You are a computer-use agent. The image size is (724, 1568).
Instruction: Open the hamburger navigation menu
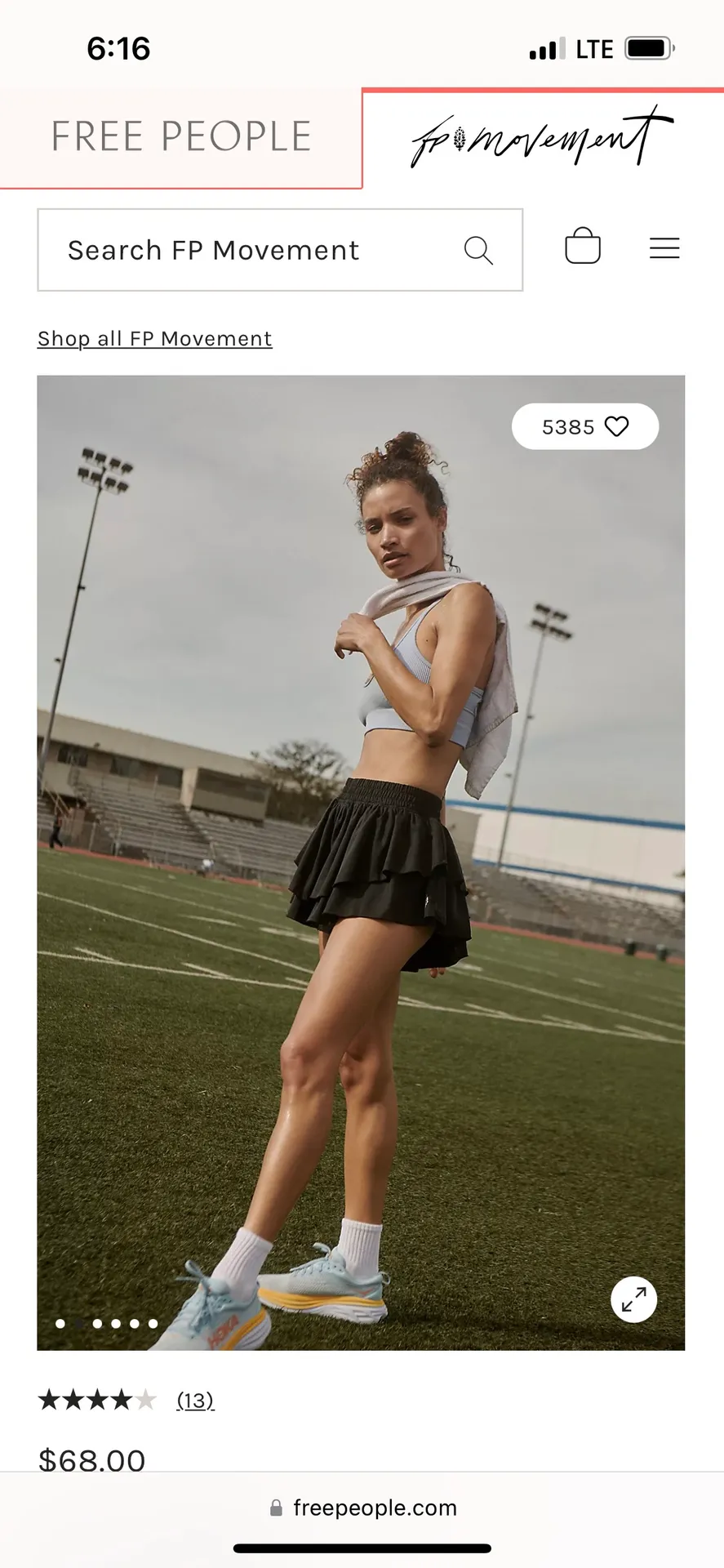pyautogui.click(x=664, y=249)
